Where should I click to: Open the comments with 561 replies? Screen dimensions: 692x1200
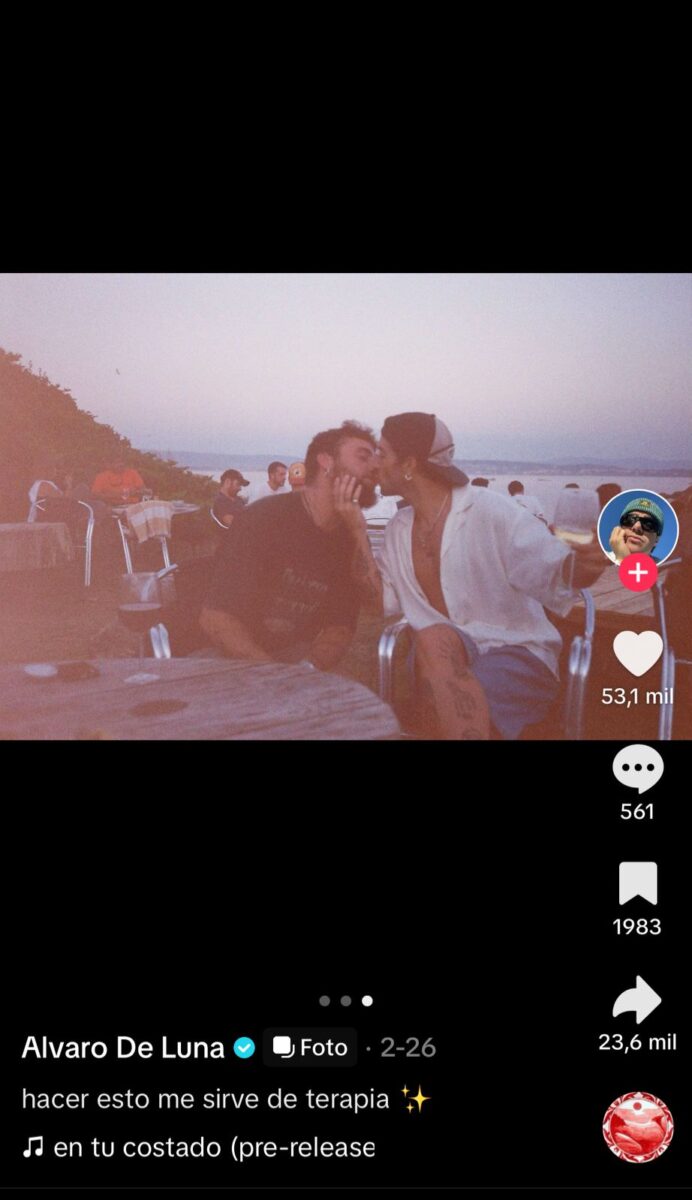point(638,770)
